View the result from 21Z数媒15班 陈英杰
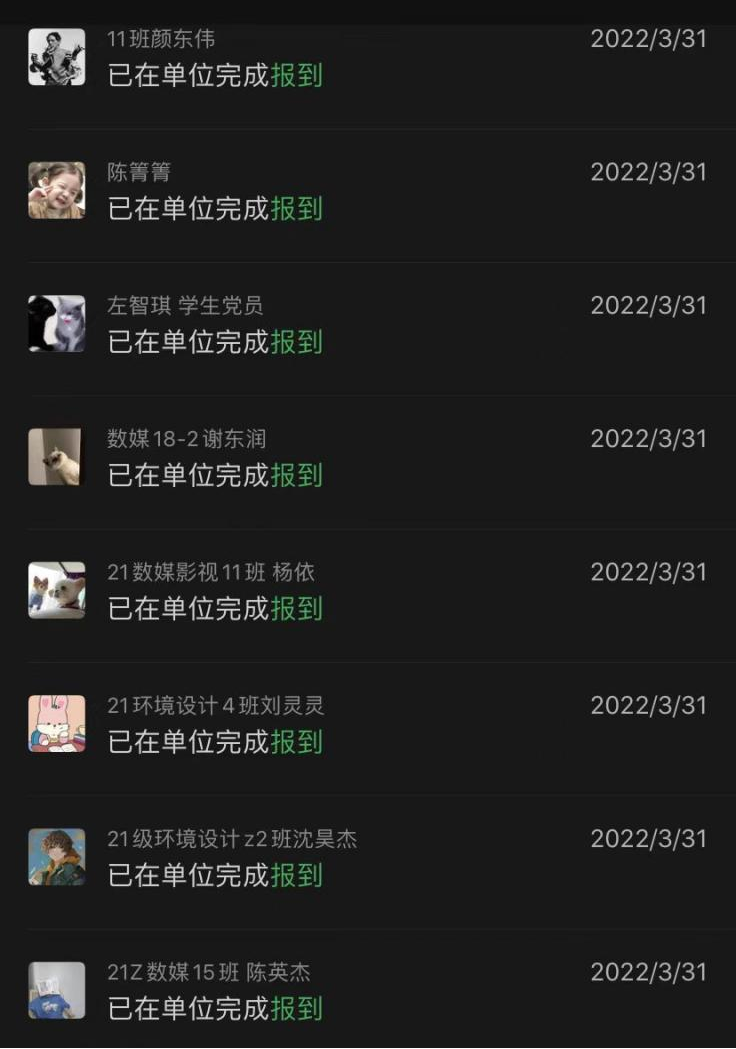The image size is (736, 1049). point(367,990)
